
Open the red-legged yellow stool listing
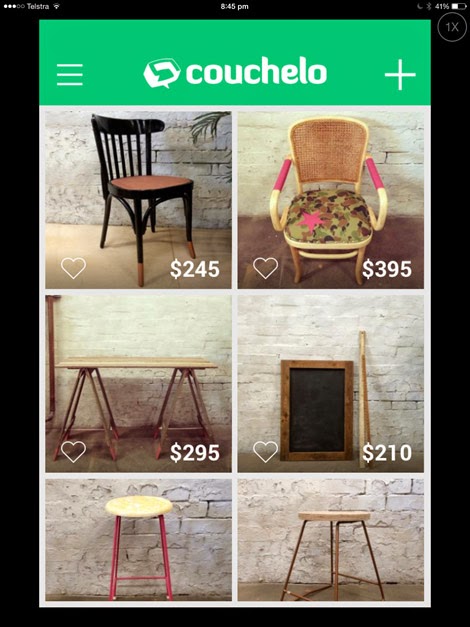(138, 540)
